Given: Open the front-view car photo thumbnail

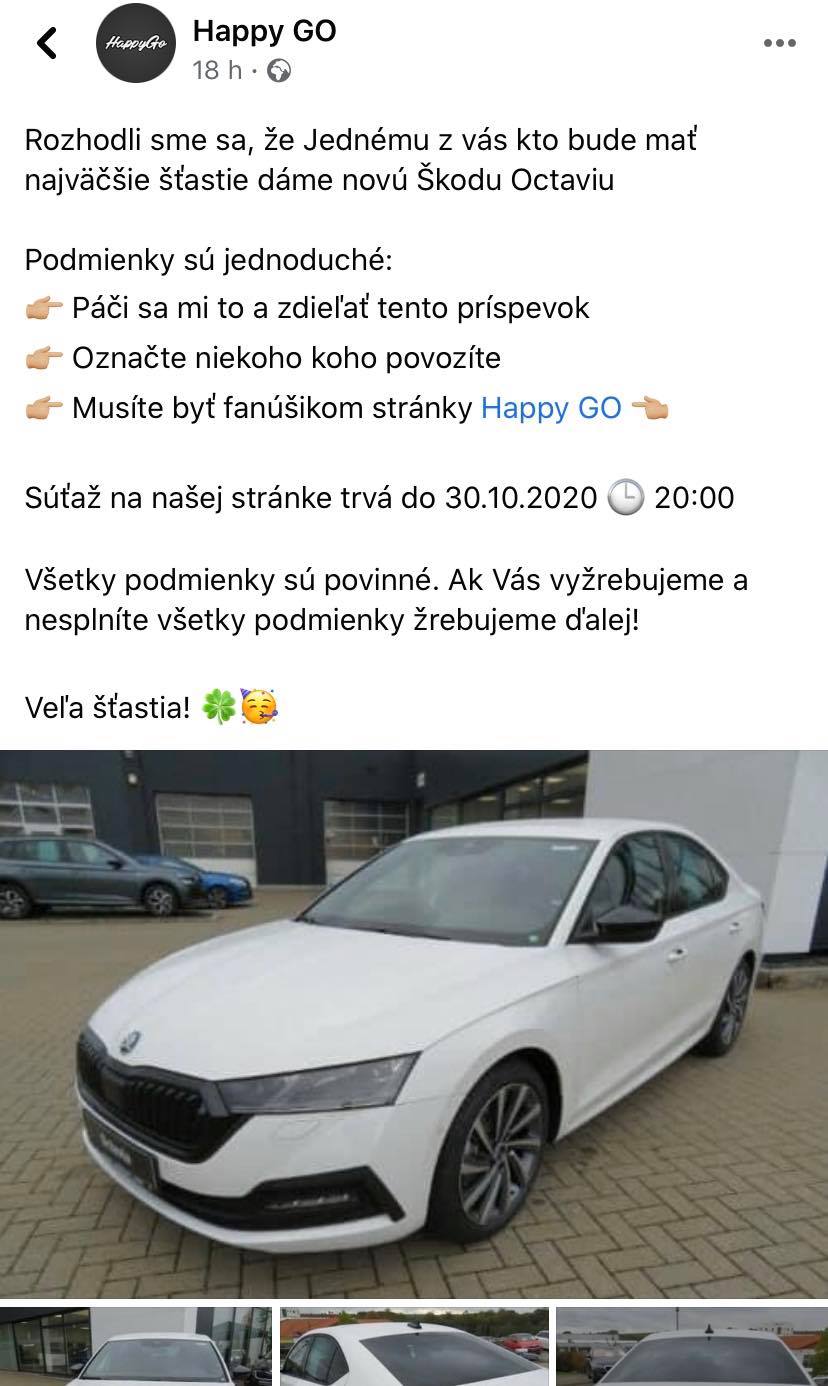Looking at the screenshot, I should [x=136, y=1346].
